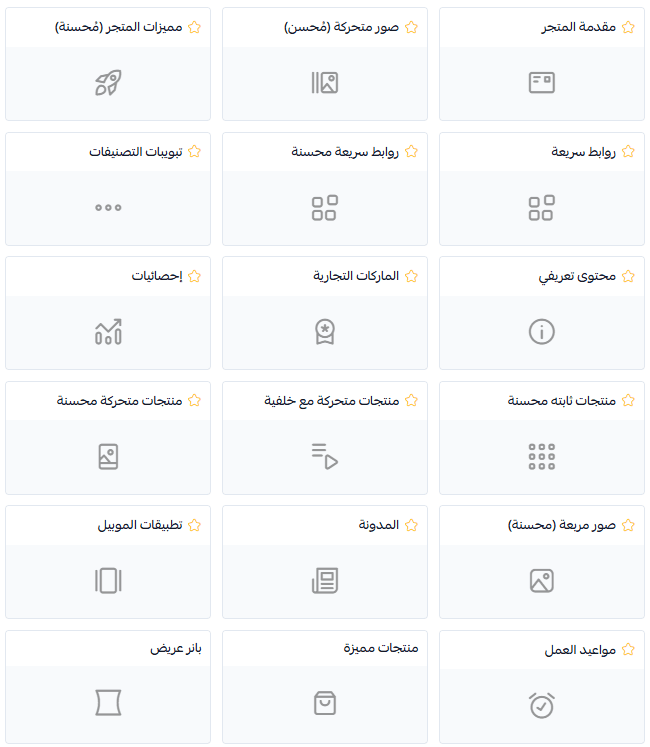Screen dimensions: 650x747
Task: Choose the إحصائيات card
Action: coord(108,332)
